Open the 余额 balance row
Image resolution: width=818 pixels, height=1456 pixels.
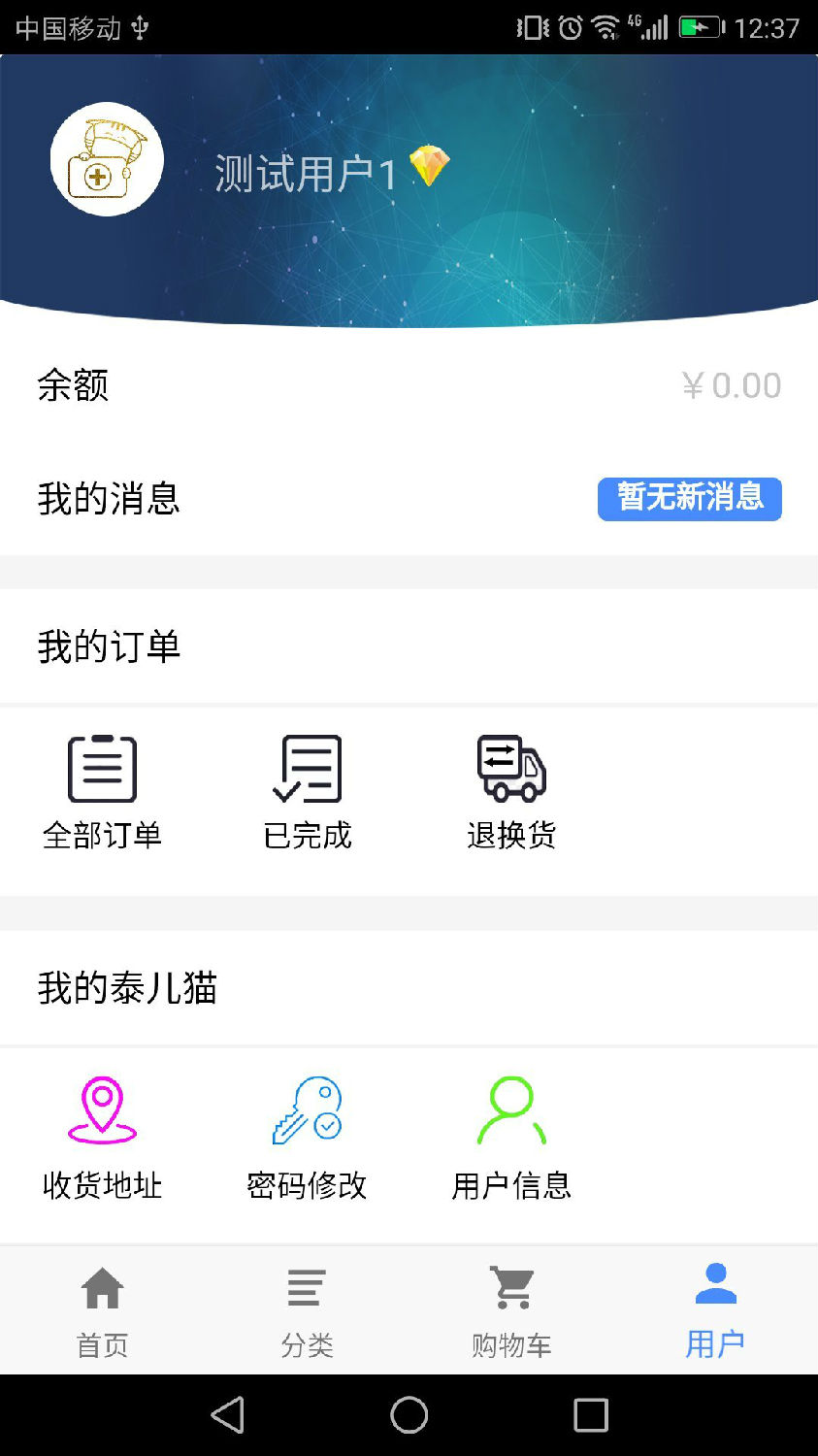(x=409, y=385)
